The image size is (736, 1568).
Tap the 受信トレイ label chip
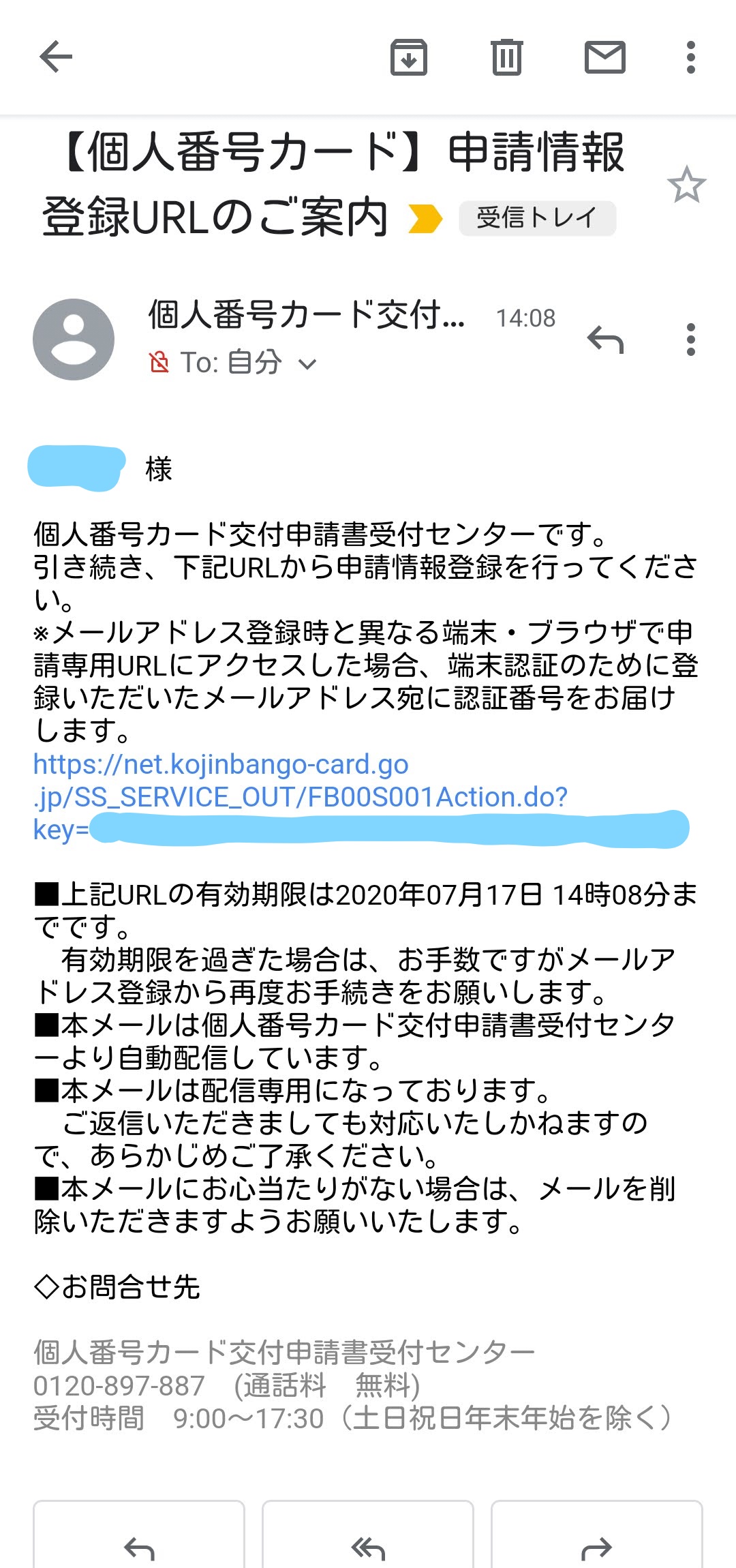(x=538, y=218)
